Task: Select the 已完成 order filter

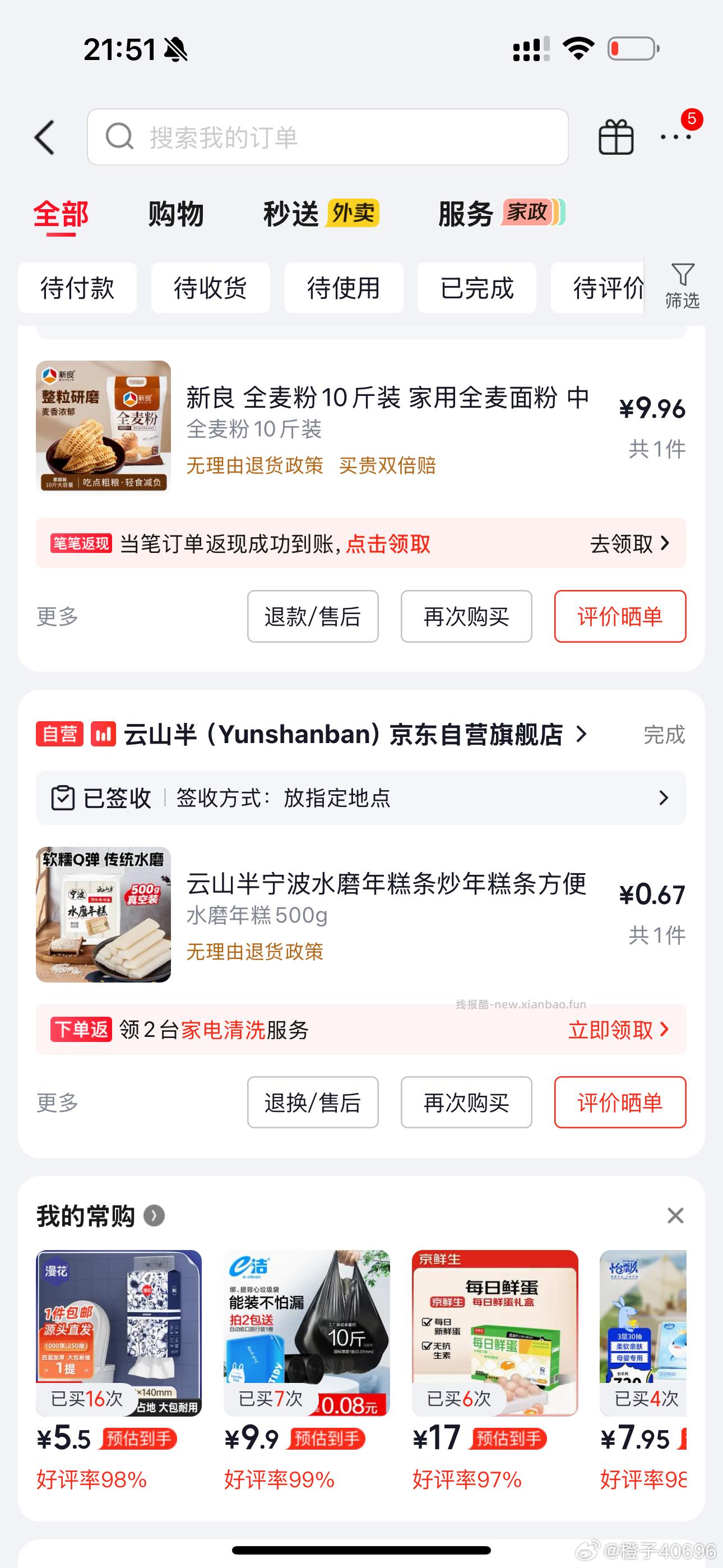Action: (x=477, y=287)
